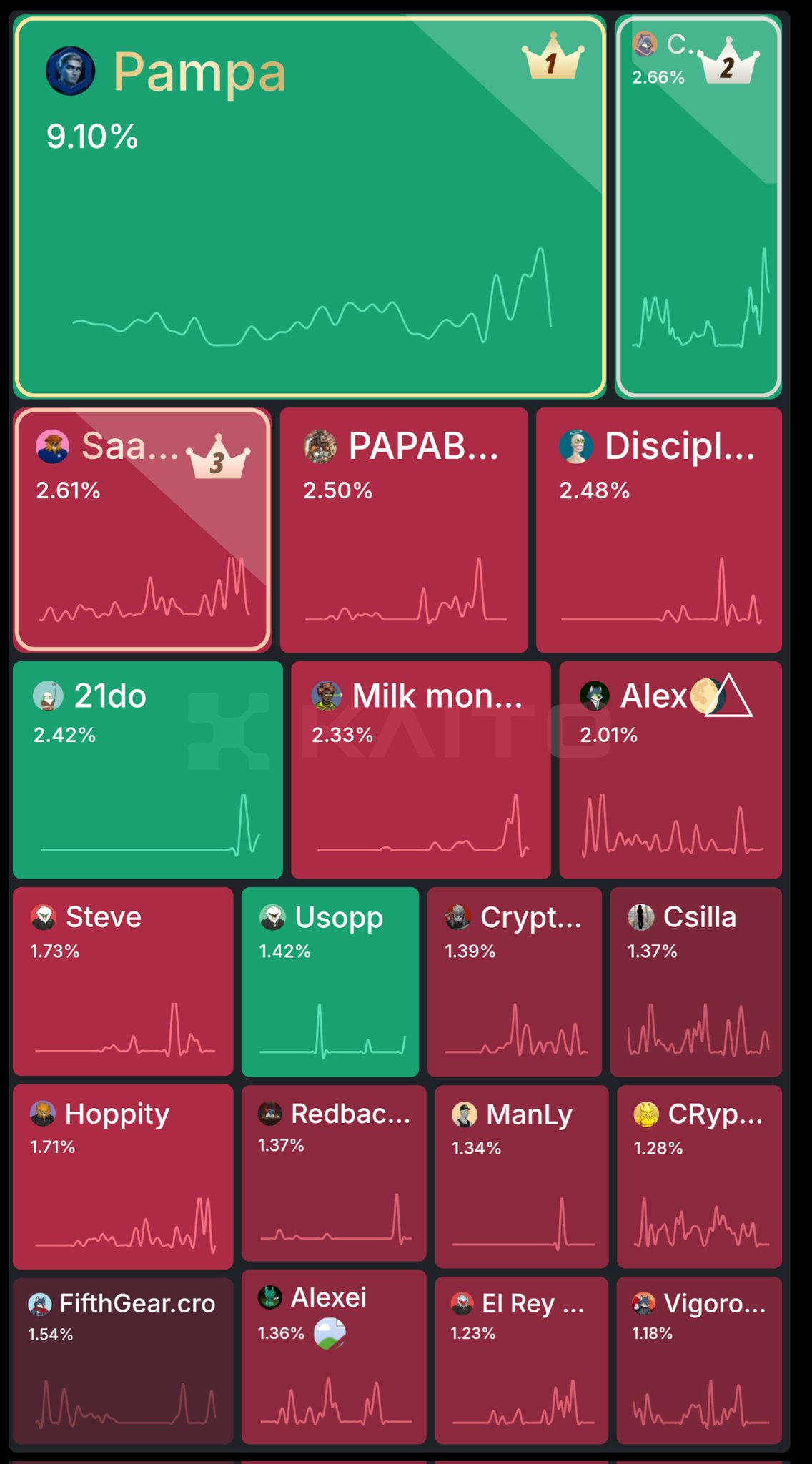Screen dimensions: 812x1464
Task: Open the second-ranked tile with 2.66%
Action: pos(698,207)
